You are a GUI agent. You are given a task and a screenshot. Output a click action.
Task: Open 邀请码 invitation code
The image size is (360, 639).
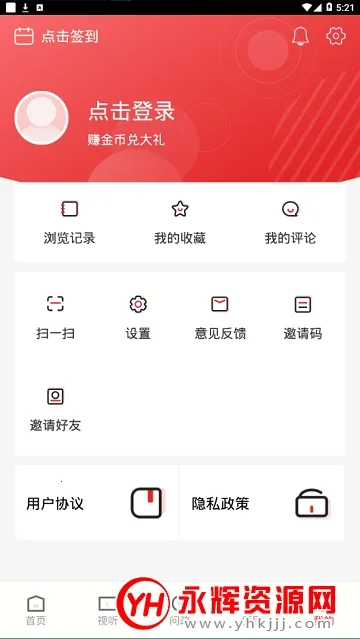(303, 318)
